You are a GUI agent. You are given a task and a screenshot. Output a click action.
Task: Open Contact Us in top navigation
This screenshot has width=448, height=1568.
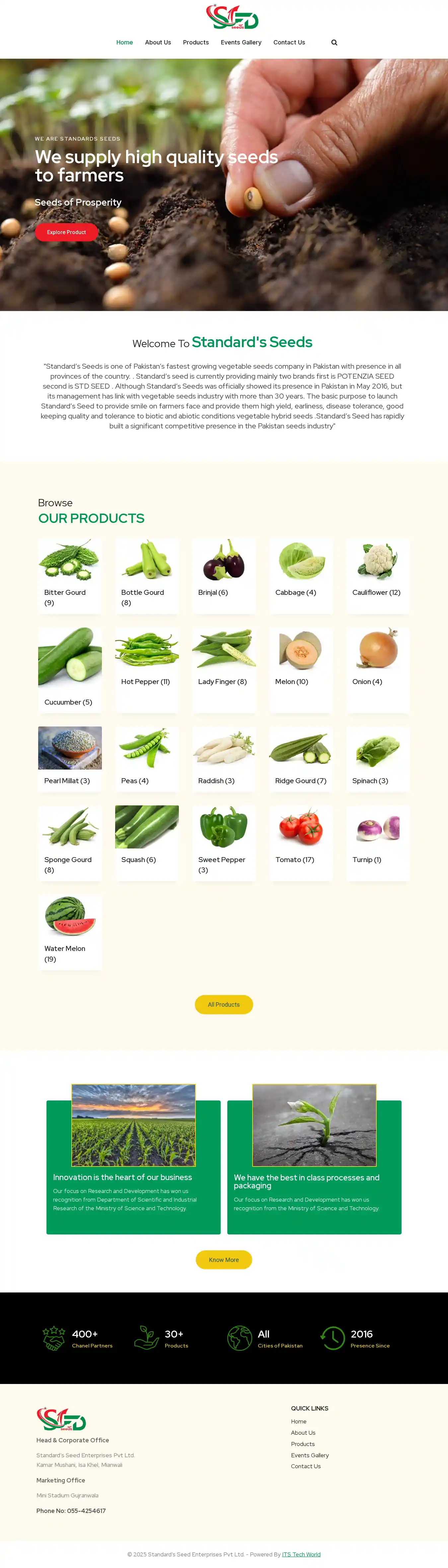click(x=289, y=43)
